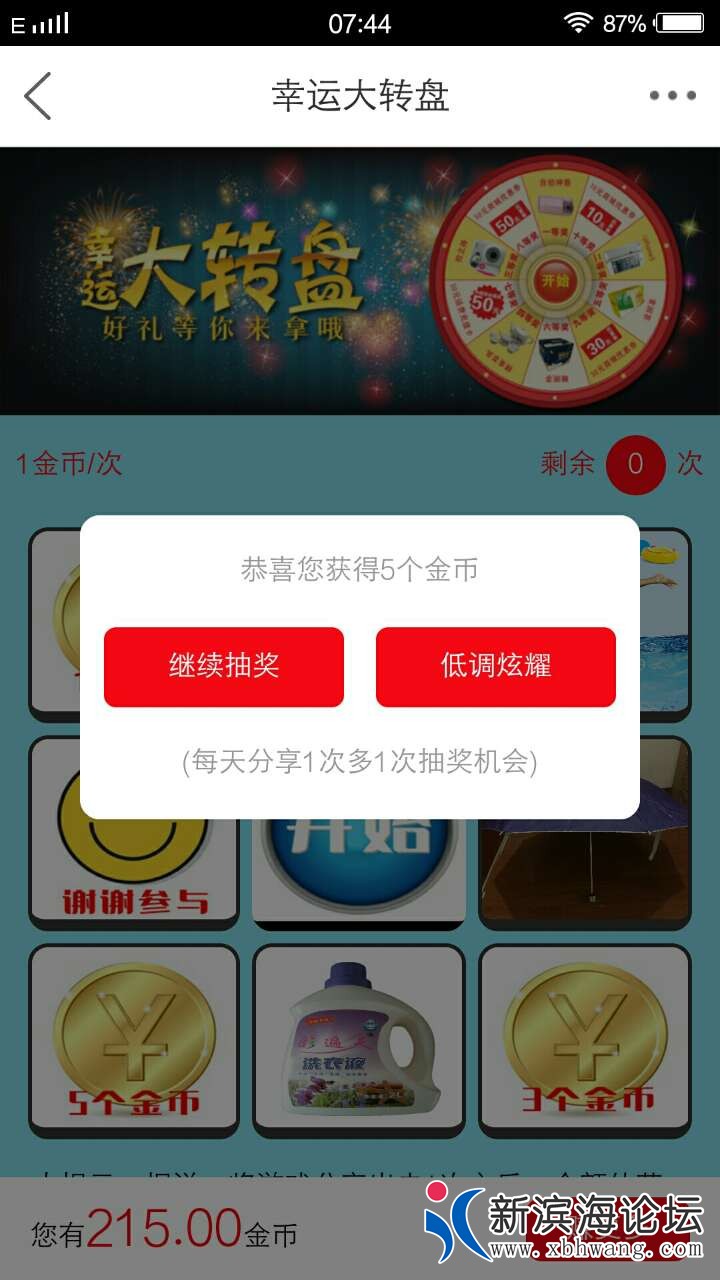The width and height of the screenshot is (720, 1280).
Task: Tap 低调炫耀 to share the win
Action: click(x=496, y=667)
